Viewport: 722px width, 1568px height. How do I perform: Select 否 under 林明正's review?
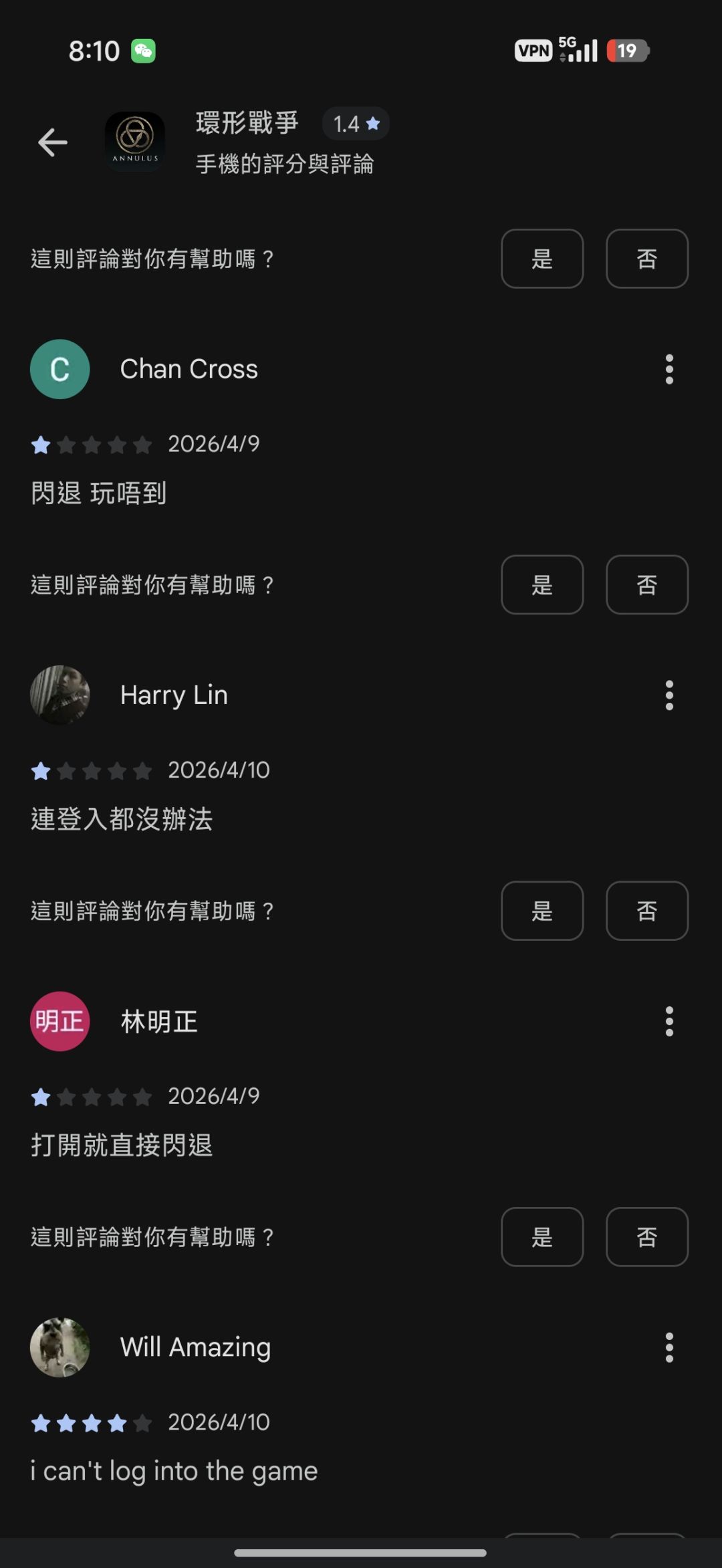tap(646, 1237)
